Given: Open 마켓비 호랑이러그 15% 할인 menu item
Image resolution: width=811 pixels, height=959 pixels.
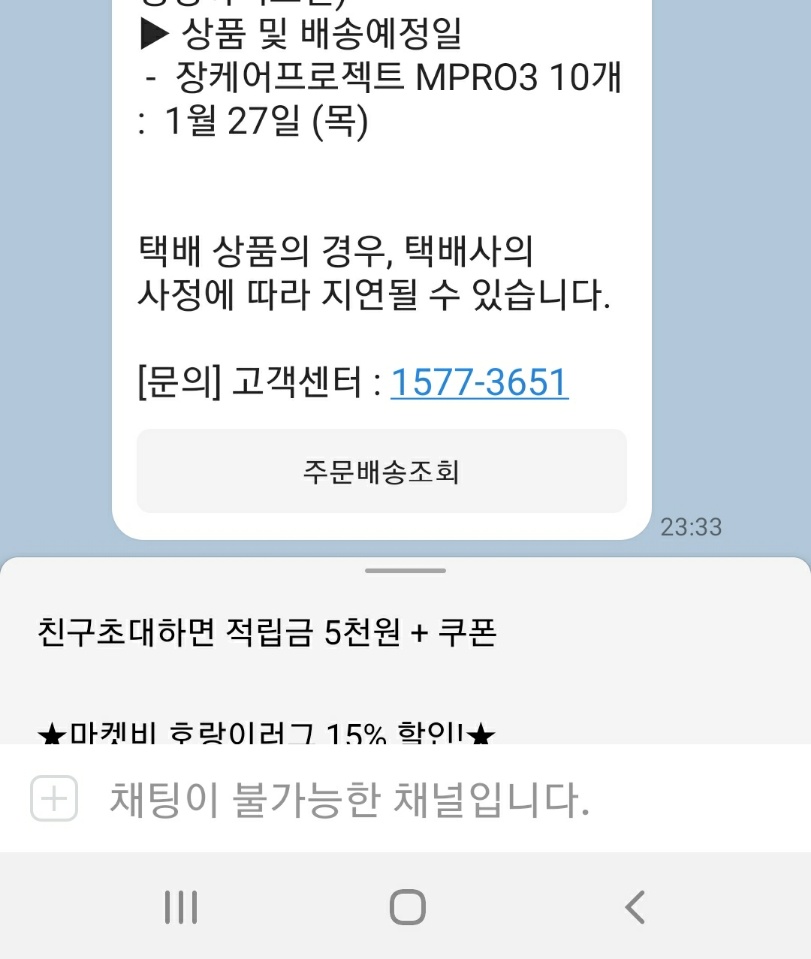Looking at the screenshot, I should pos(267,734).
